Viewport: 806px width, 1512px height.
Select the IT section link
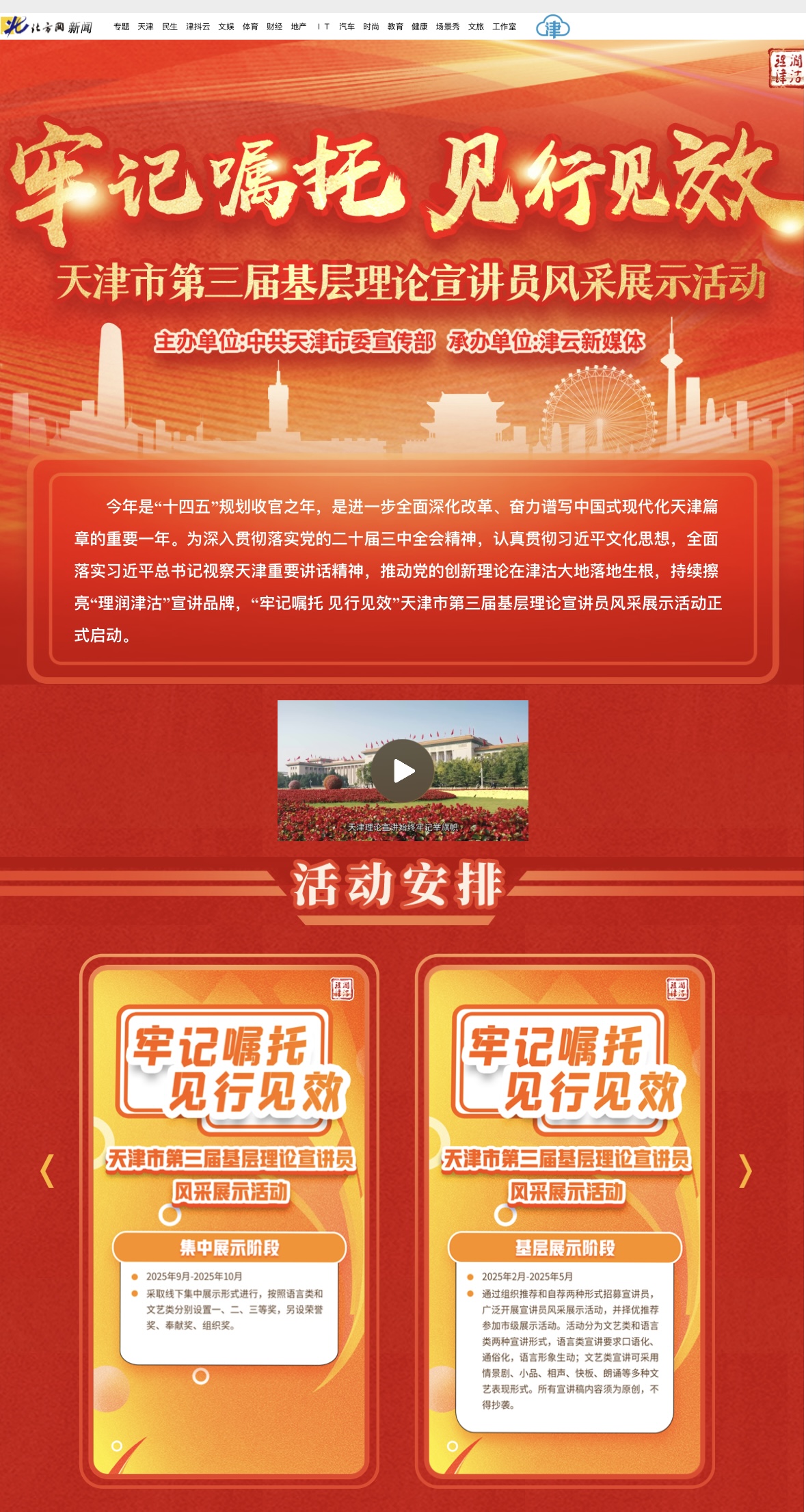(323, 27)
